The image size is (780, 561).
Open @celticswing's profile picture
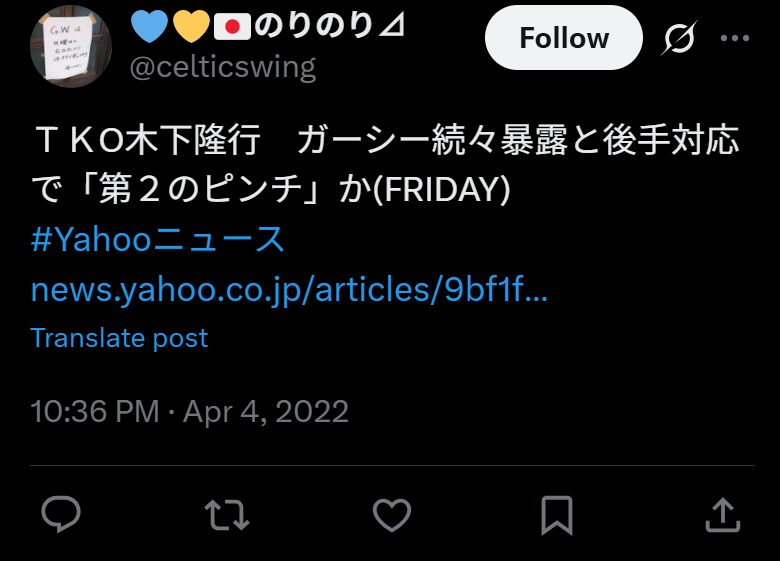[x=71, y=46]
